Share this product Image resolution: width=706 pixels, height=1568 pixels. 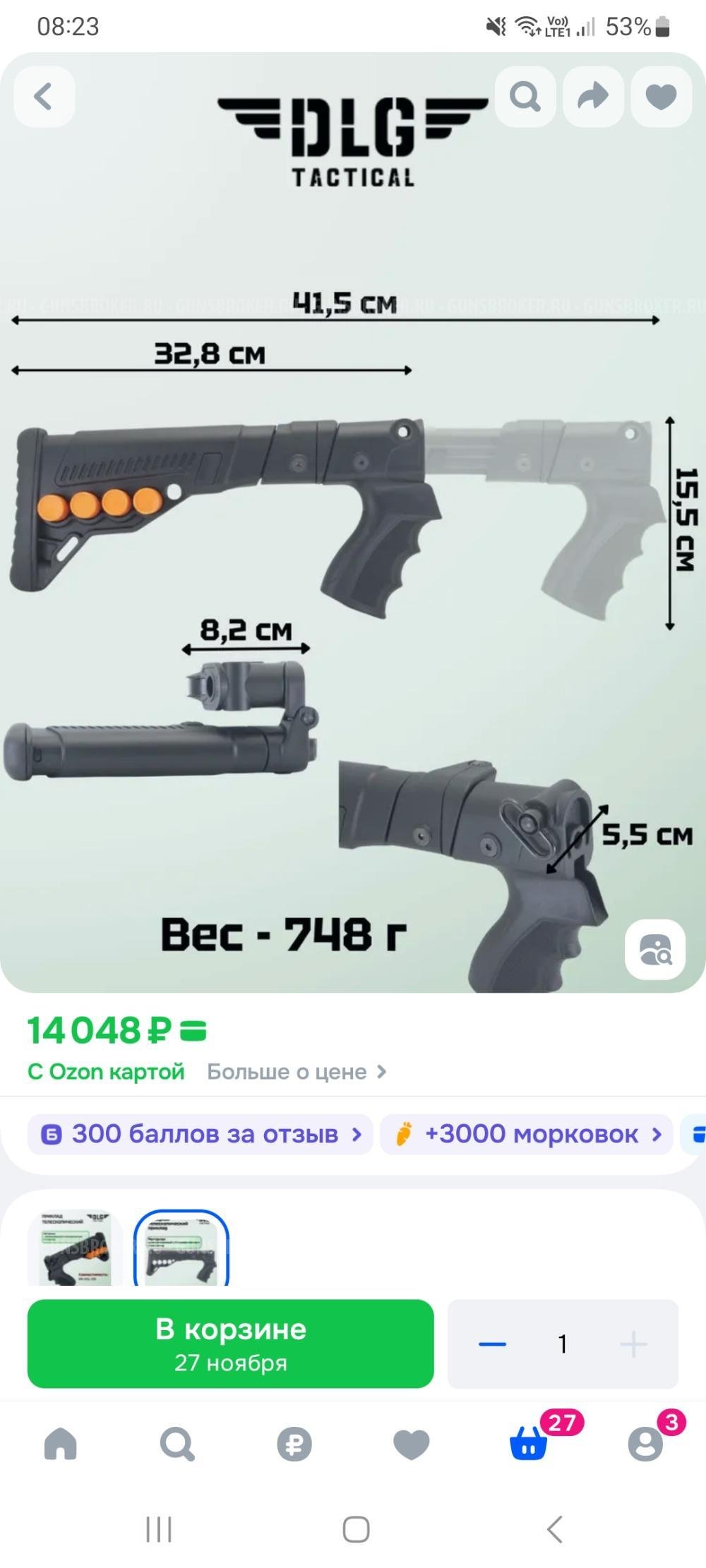pyautogui.click(x=593, y=97)
